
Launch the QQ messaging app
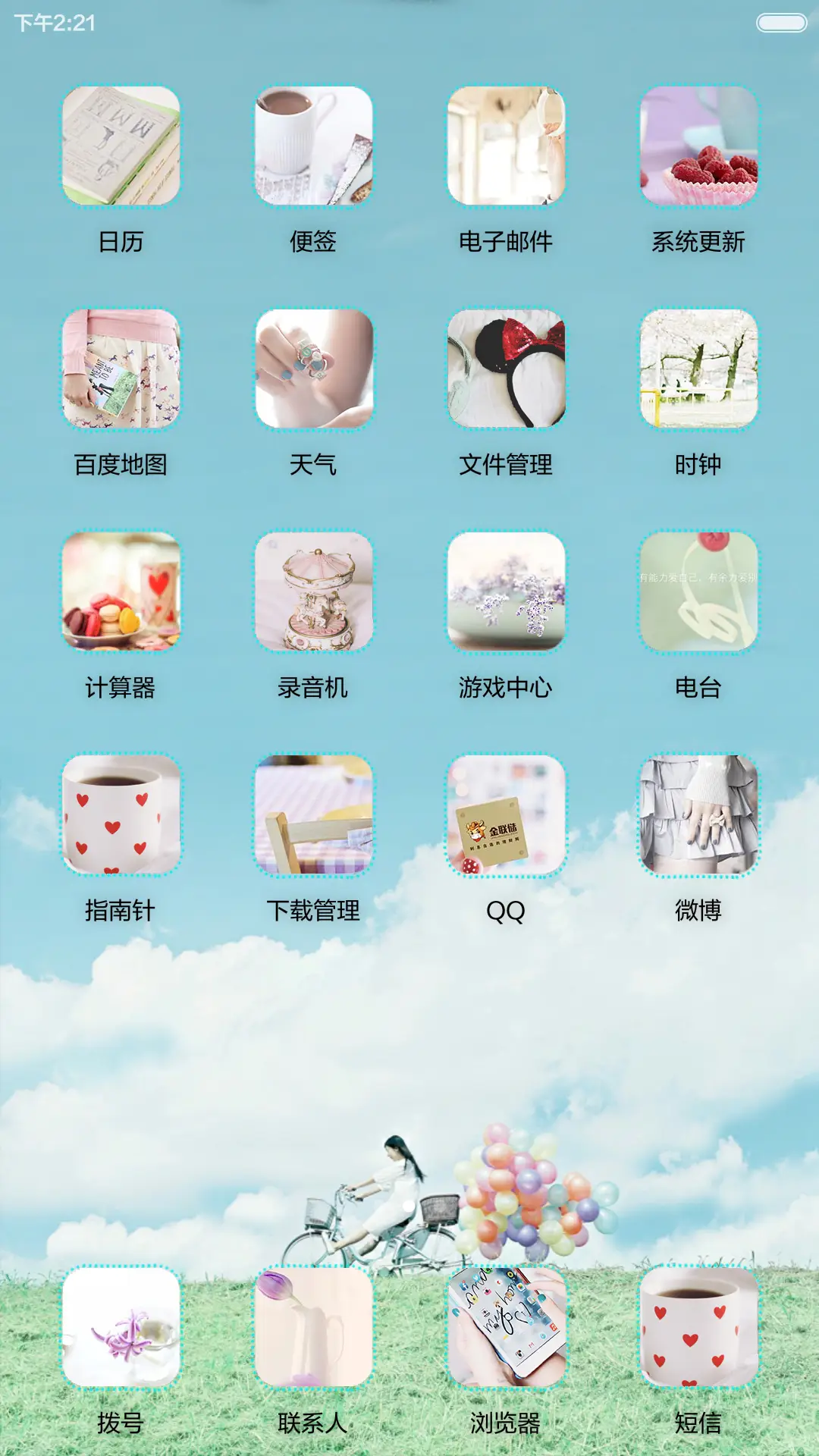(507, 819)
